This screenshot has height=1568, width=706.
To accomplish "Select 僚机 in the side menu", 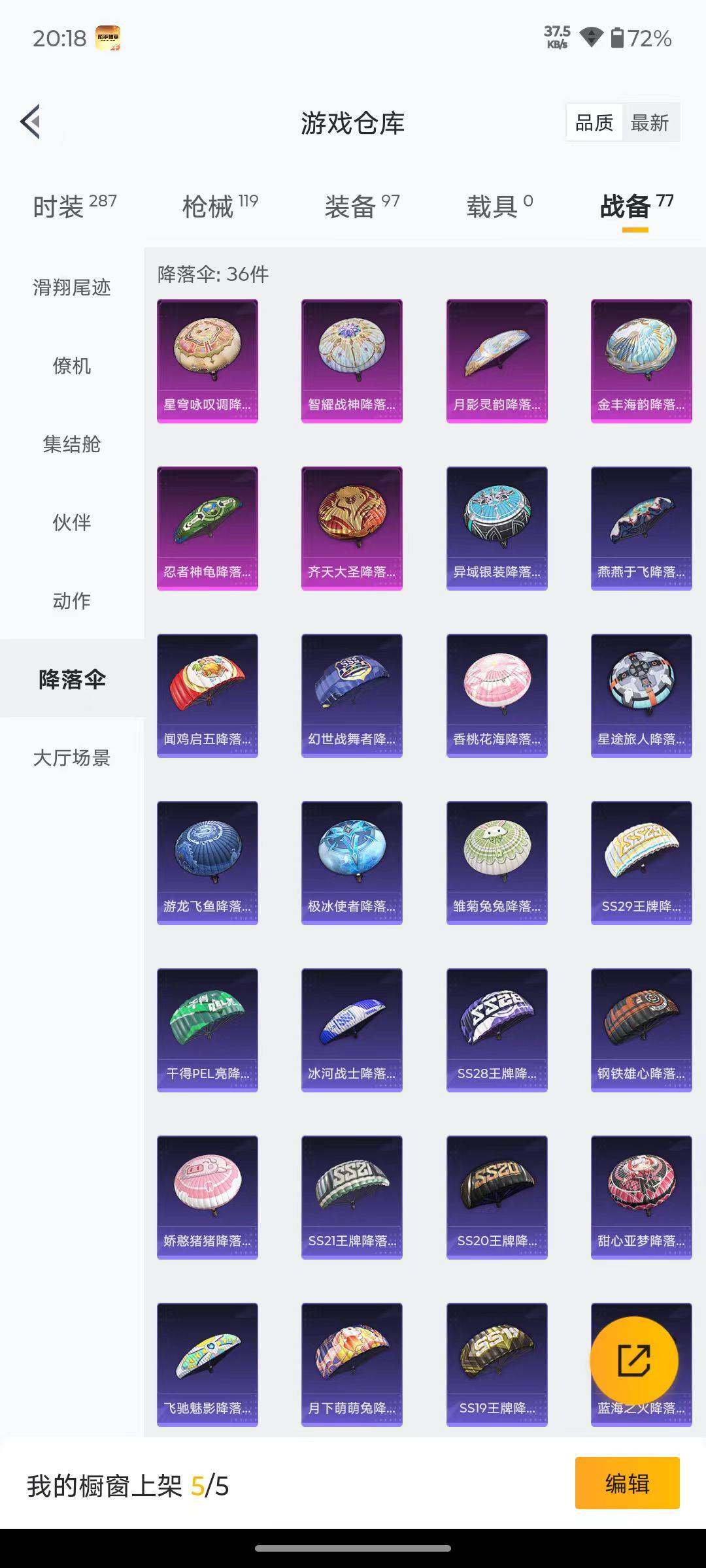I will tap(72, 366).
